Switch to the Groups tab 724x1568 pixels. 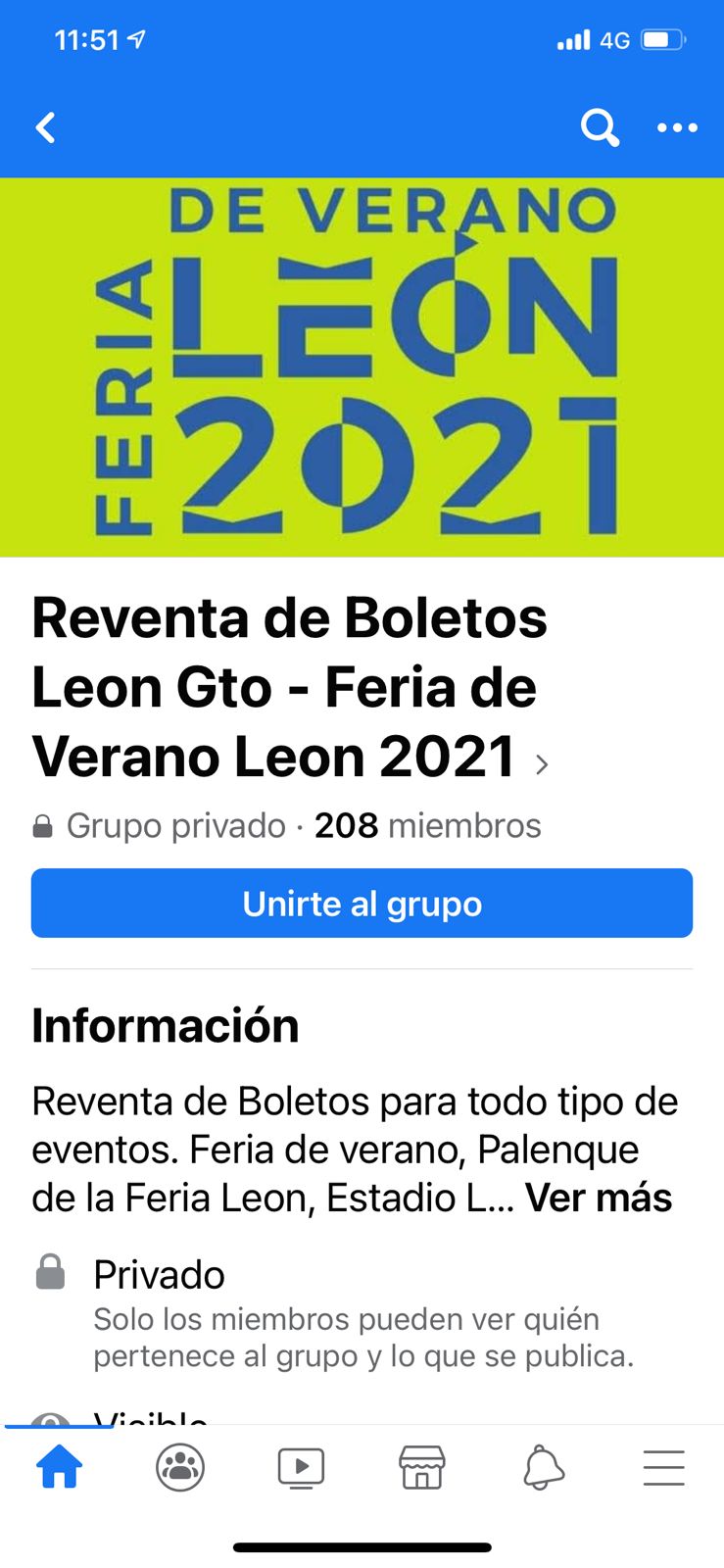[x=180, y=1468]
